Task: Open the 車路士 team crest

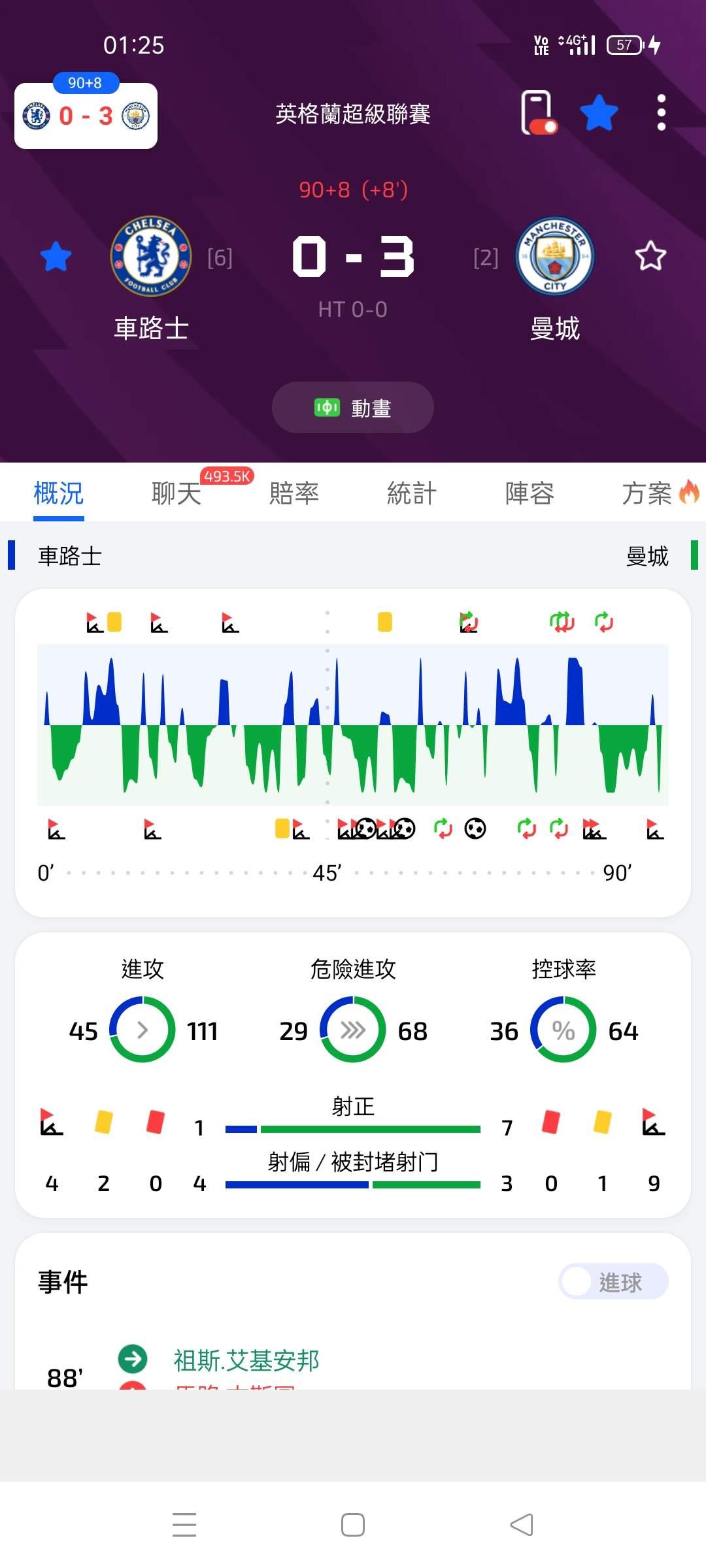Action: point(151,256)
